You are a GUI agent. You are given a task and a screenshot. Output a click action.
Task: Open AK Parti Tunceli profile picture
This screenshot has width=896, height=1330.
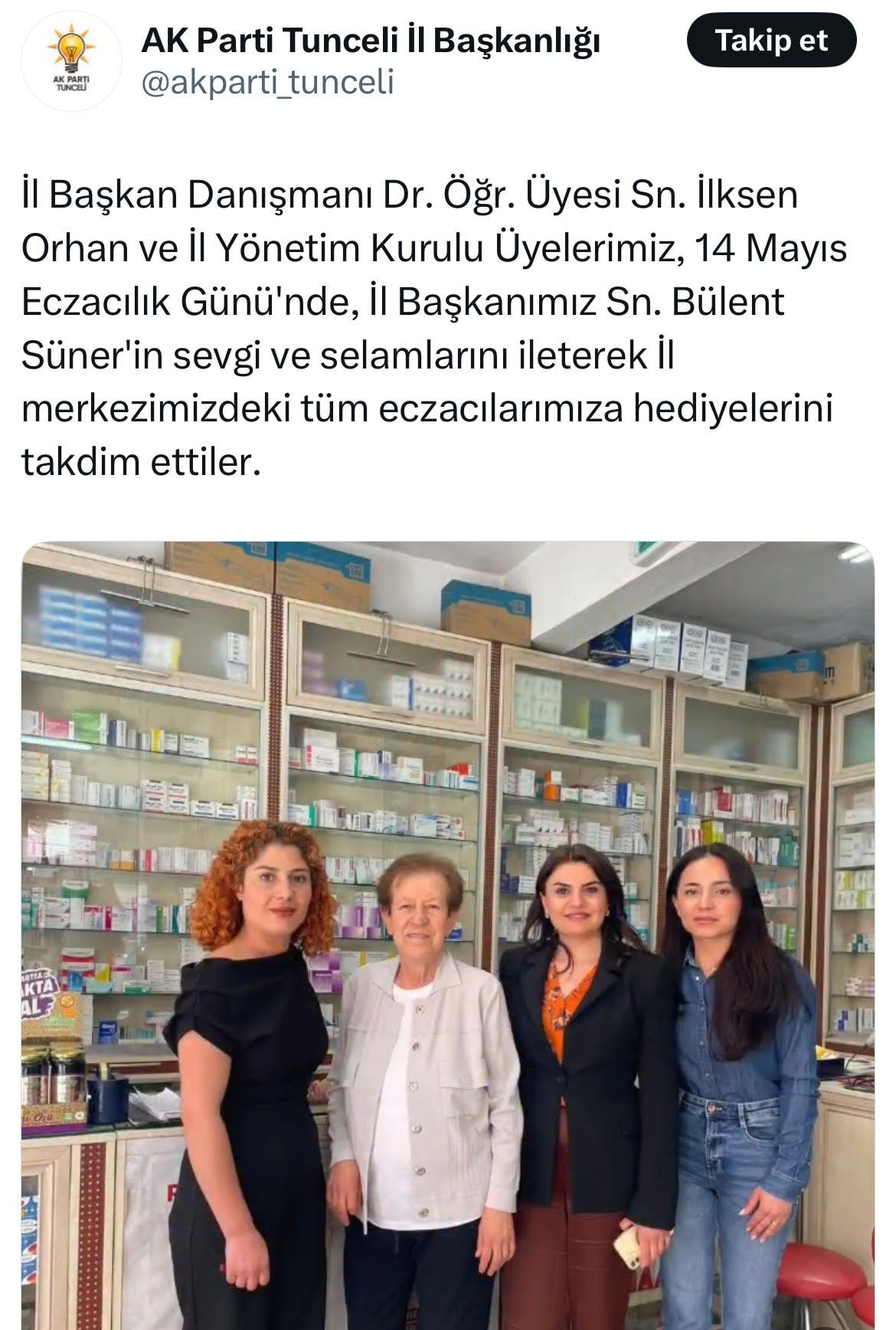coord(70,61)
